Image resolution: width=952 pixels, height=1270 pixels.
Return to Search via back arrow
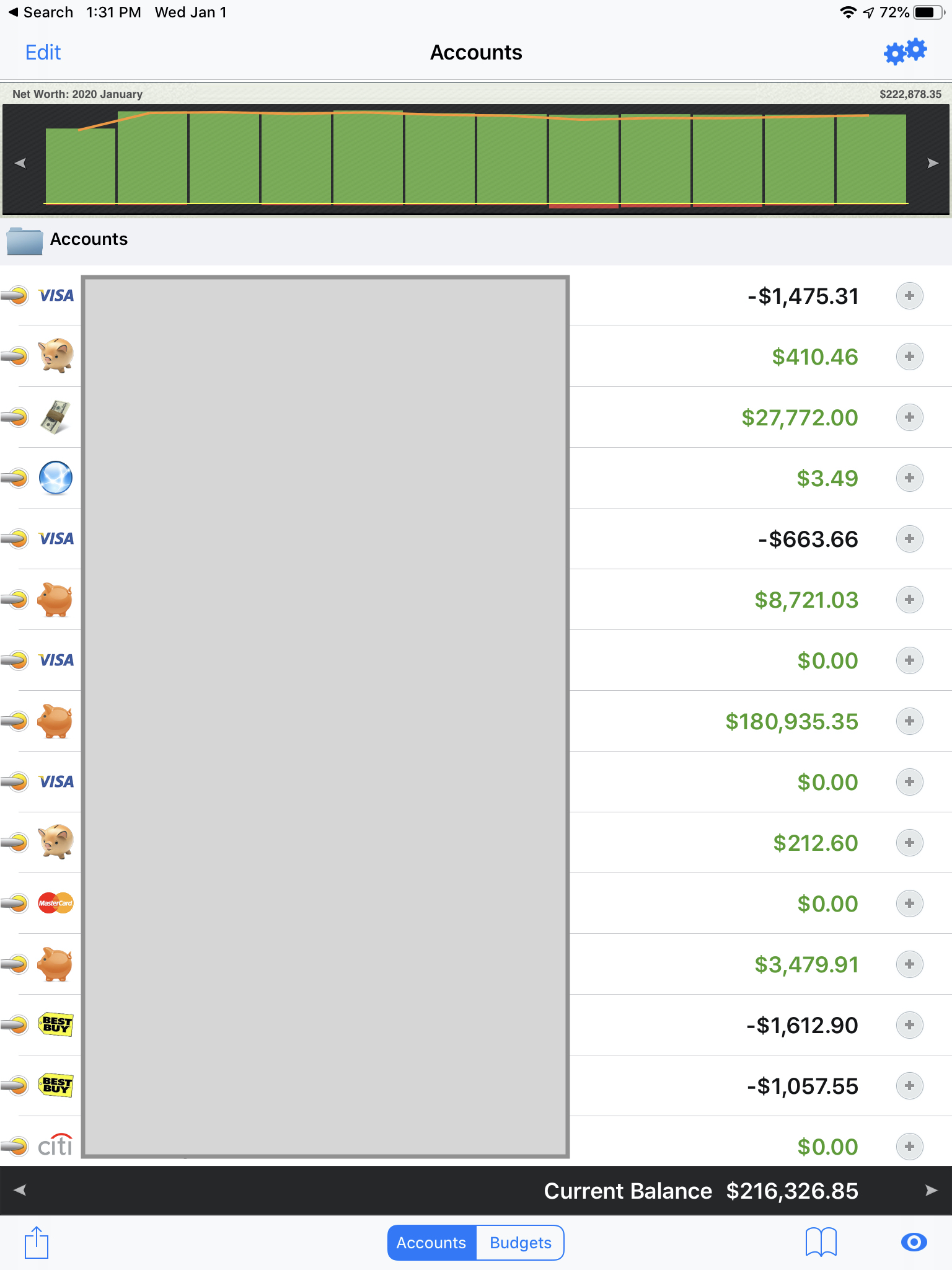[x=40, y=12]
